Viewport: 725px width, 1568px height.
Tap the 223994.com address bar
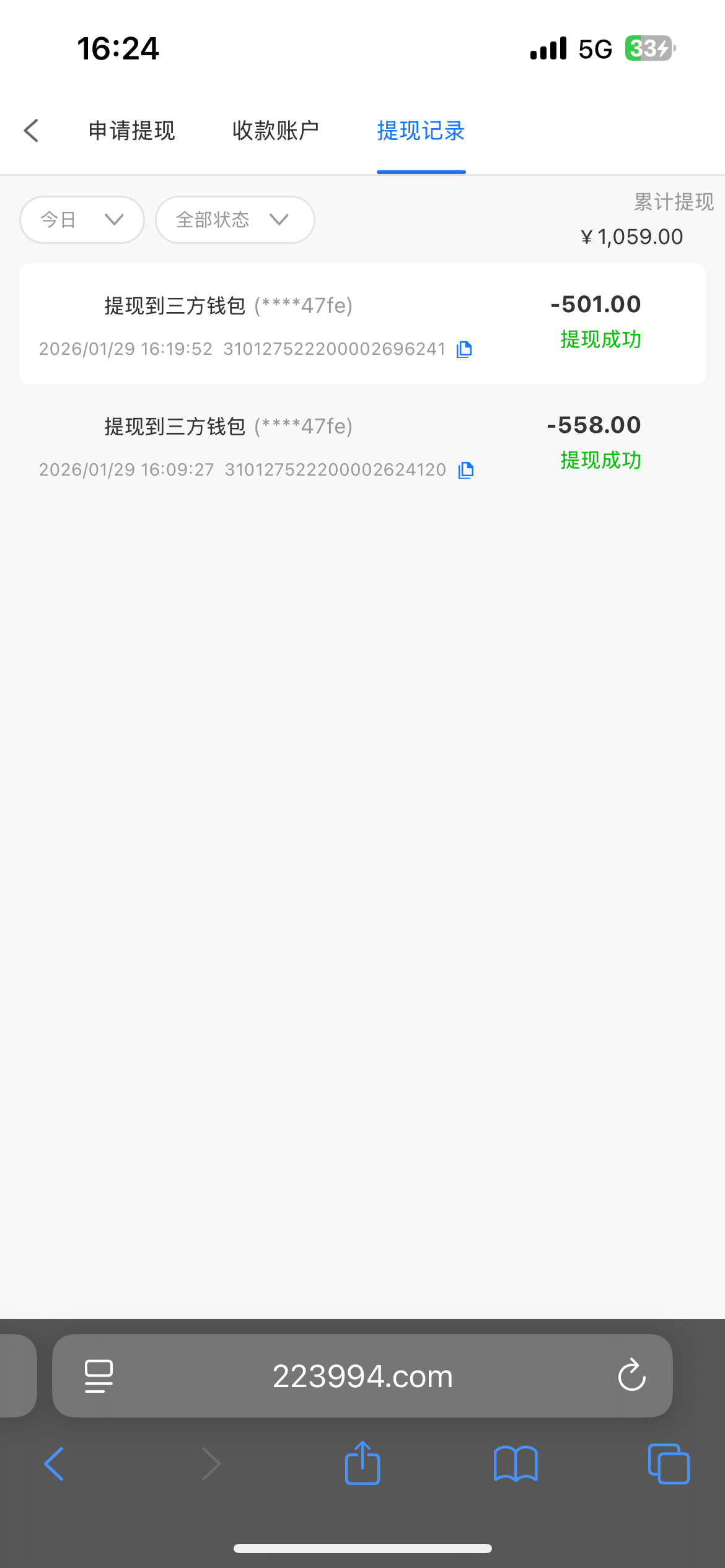pos(362,1375)
